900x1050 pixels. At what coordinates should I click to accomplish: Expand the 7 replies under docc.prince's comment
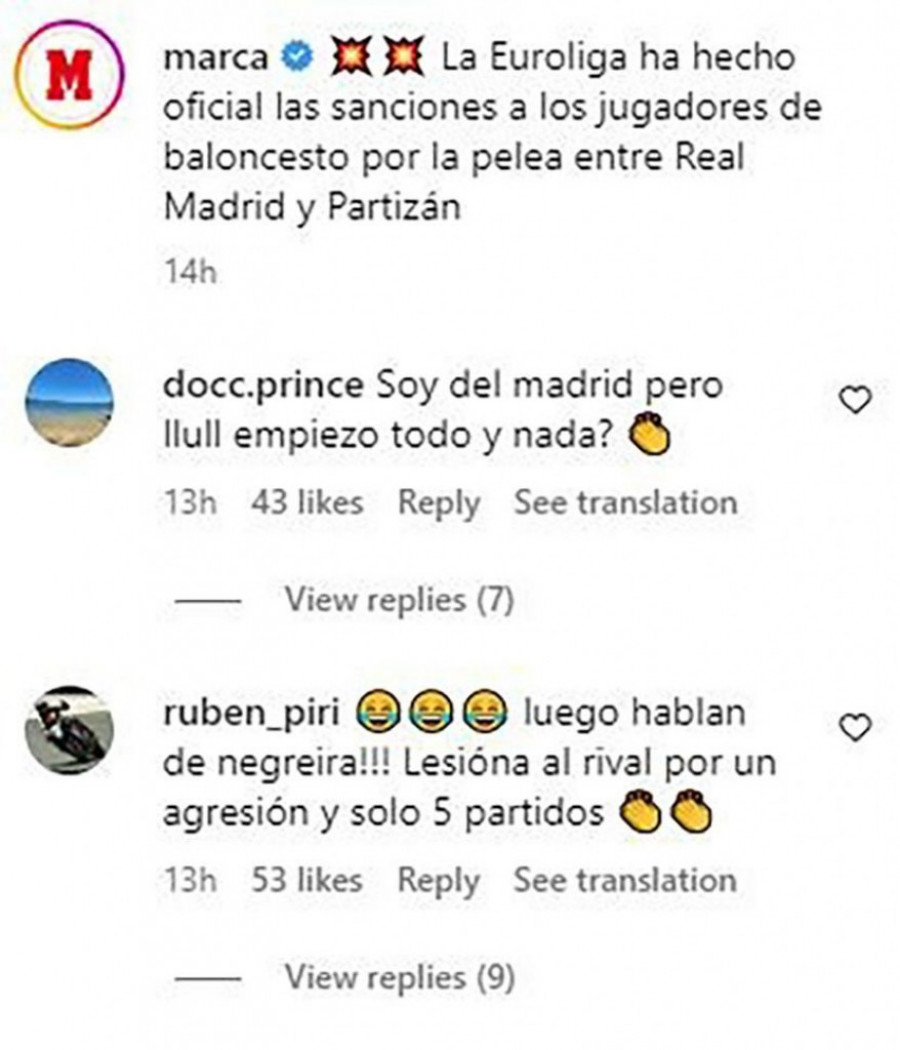click(398, 600)
